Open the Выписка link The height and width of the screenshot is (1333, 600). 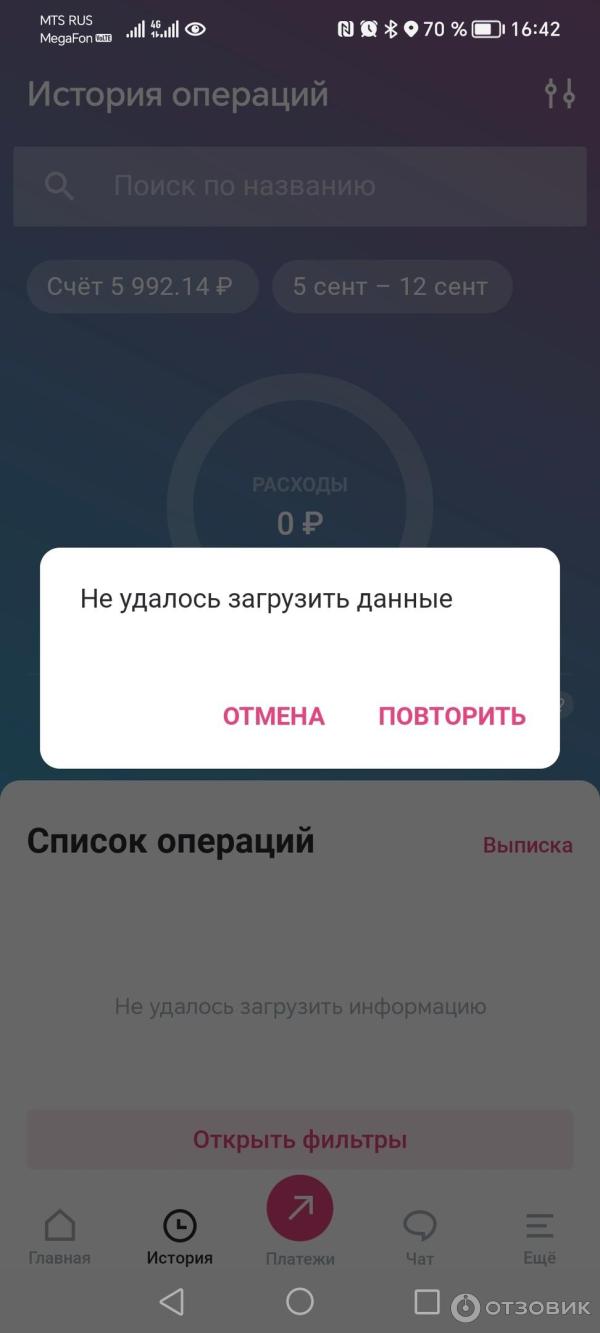click(527, 845)
